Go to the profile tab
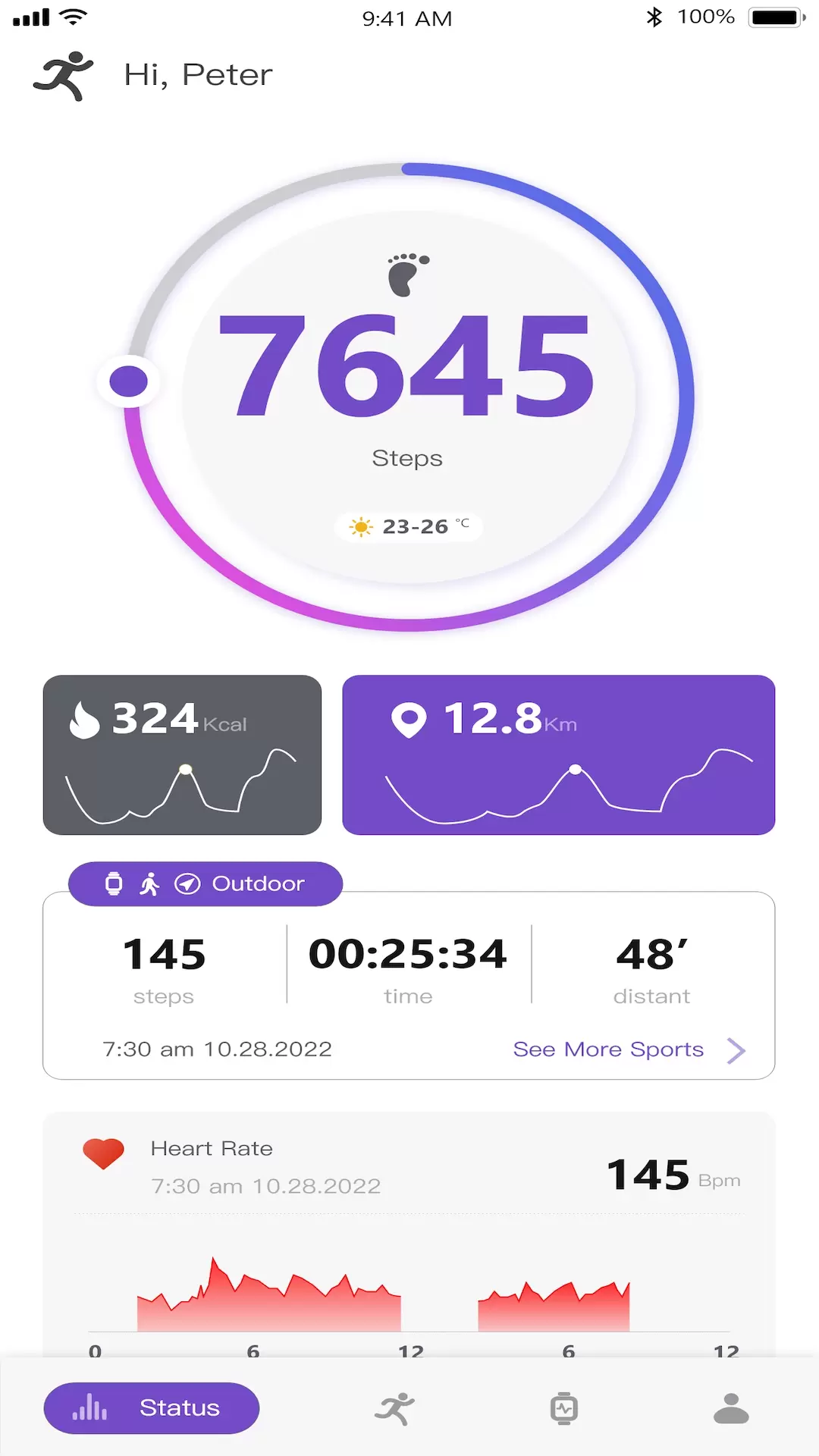The width and height of the screenshot is (819, 1456). (x=731, y=1409)
